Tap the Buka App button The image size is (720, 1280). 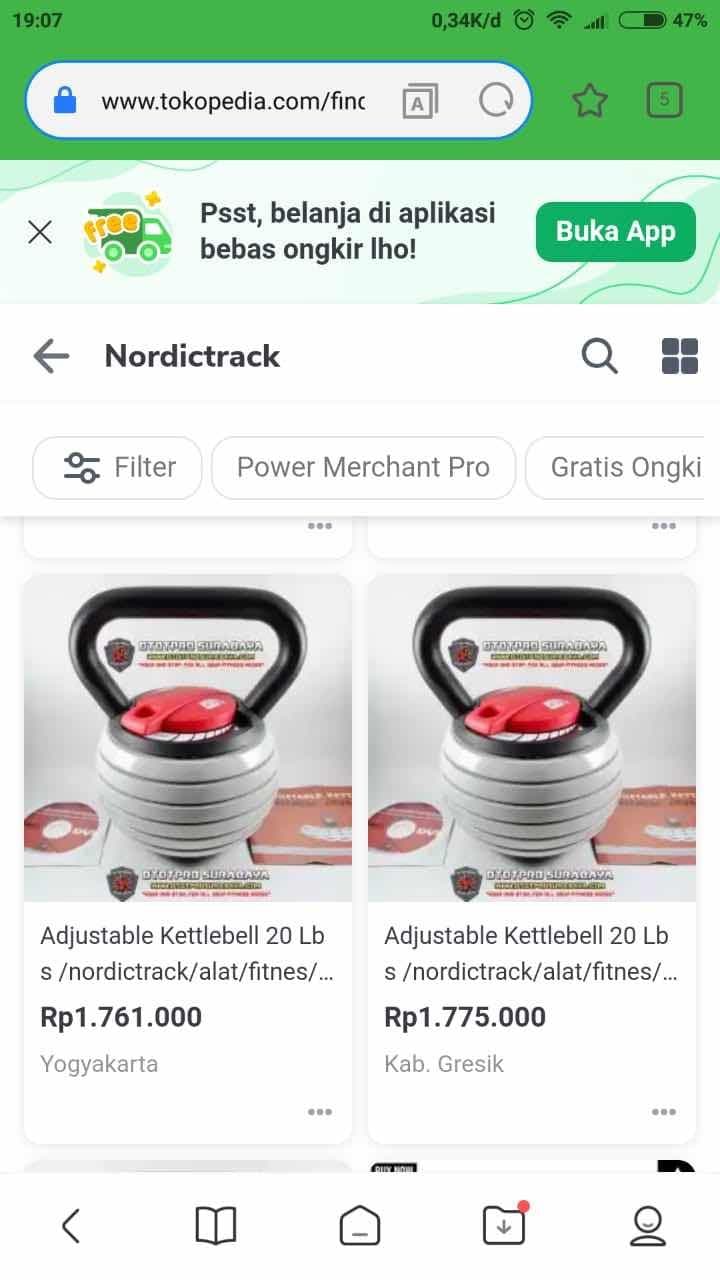[x=615, y=231]
